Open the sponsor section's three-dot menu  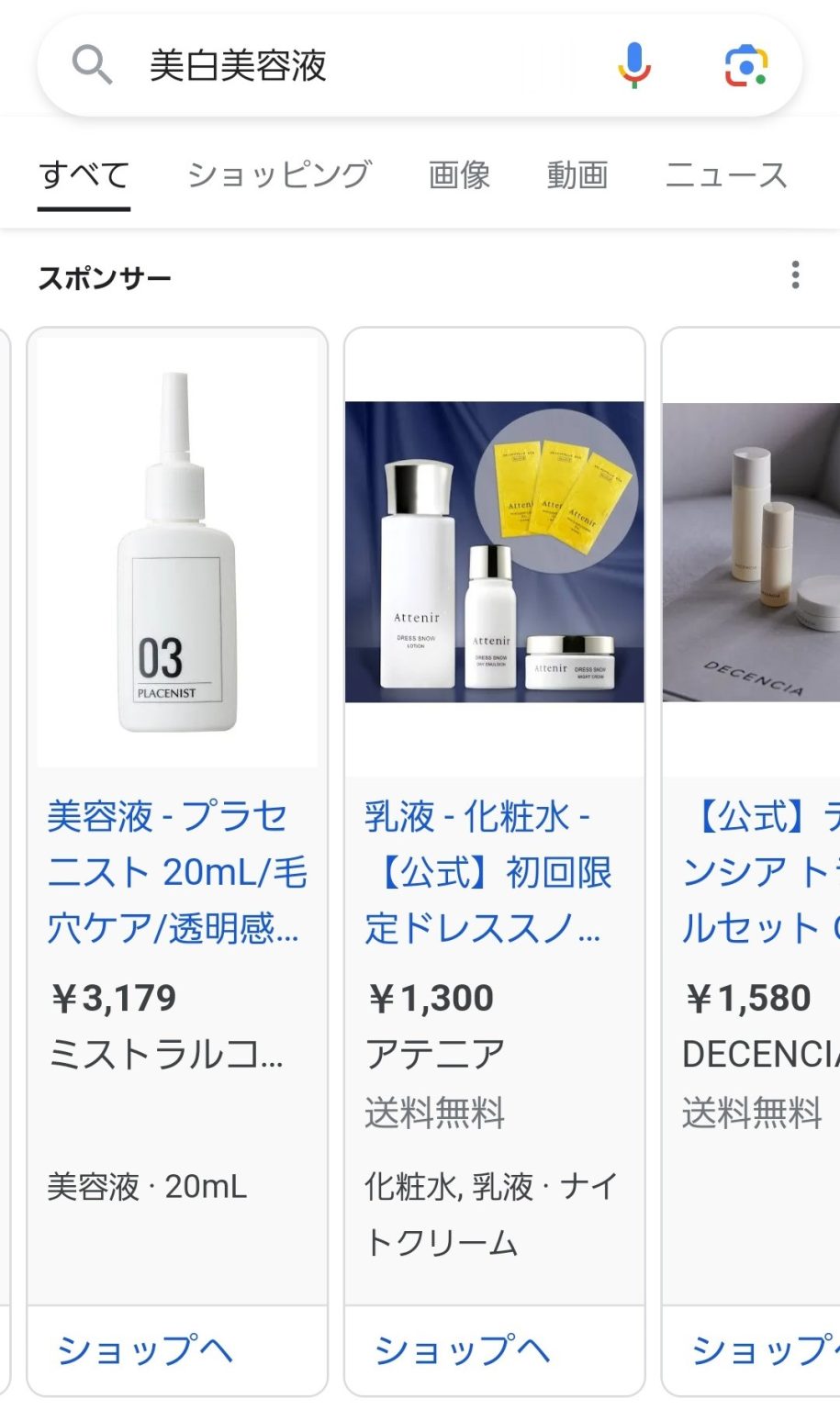pos(795,275)
